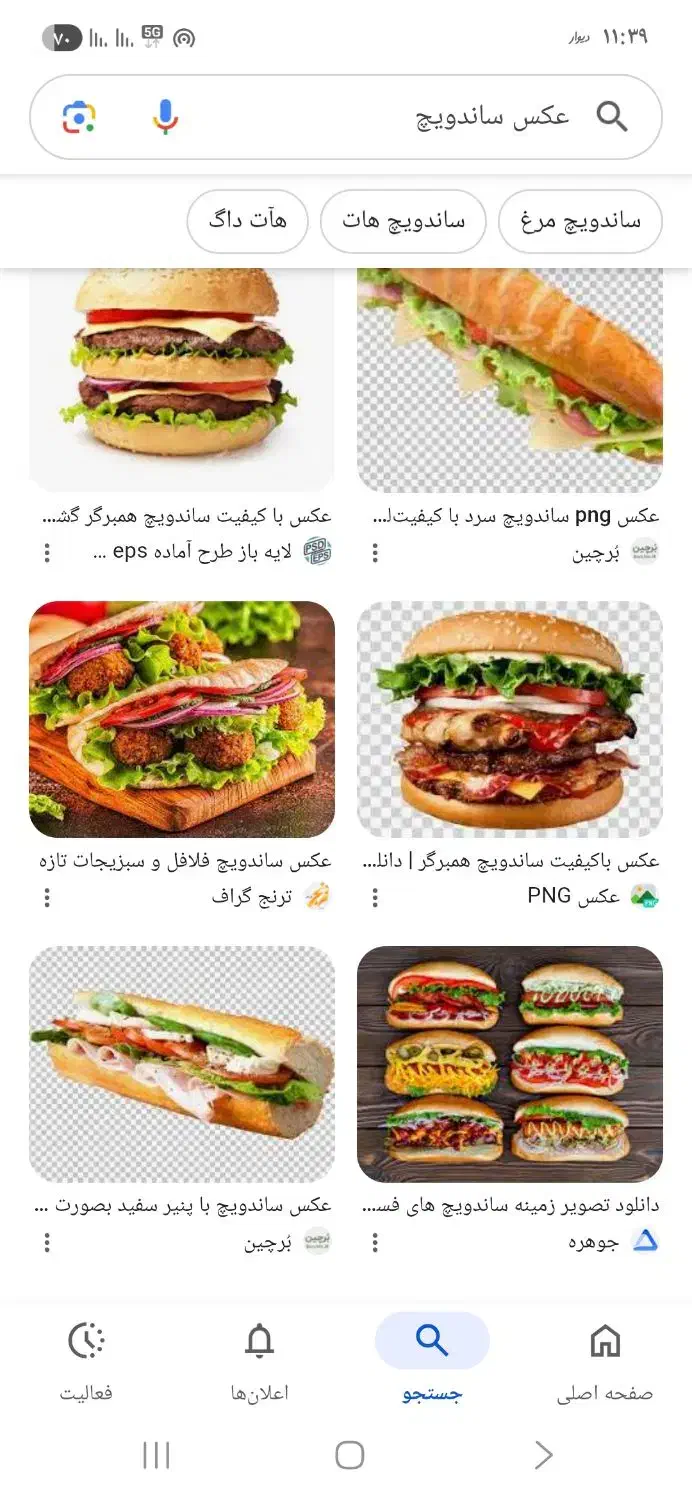View the ساندویچ فلافل و سبزیجات تازه image
Image resolution: width=692 pixels, height=1500 pixels.
(x=181, y=719)
